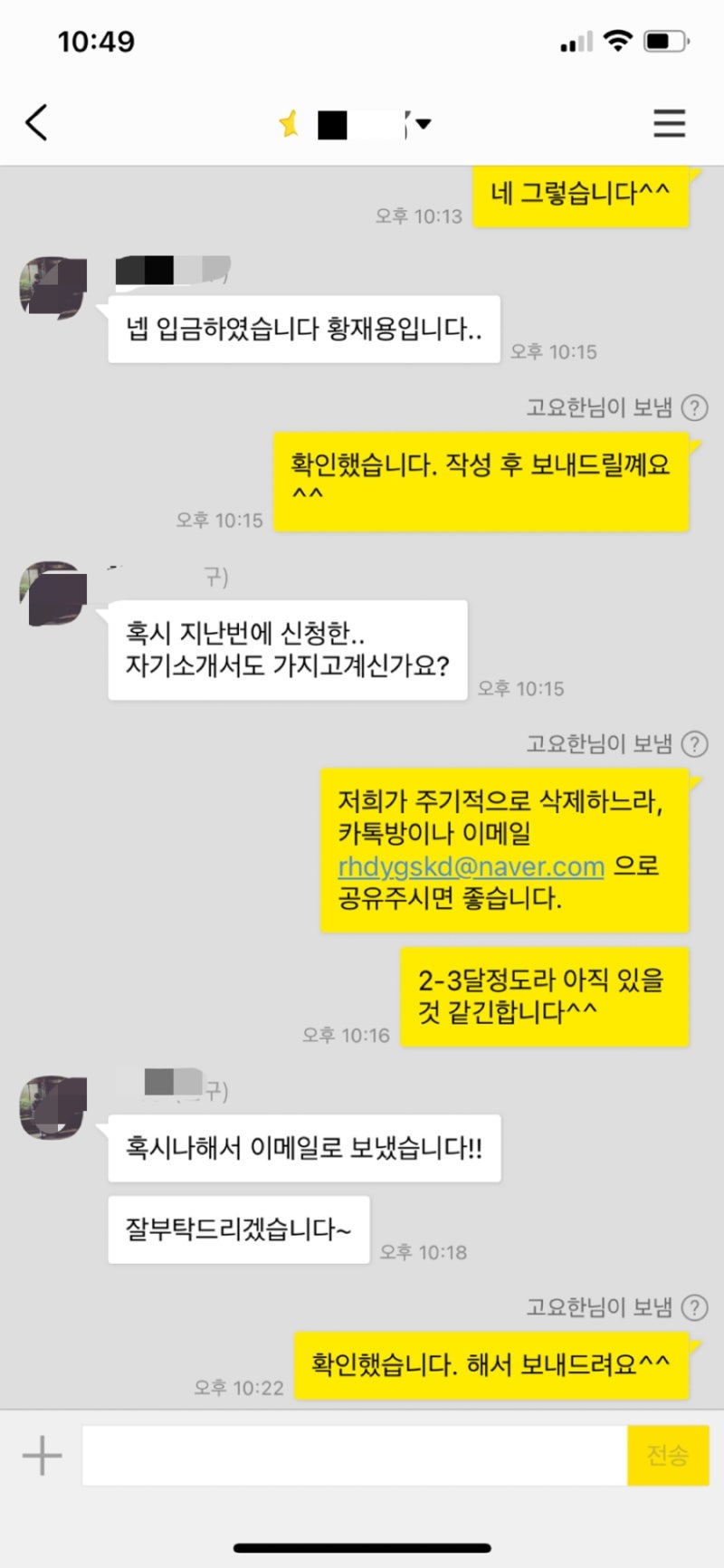Viewport: 724px width, 1568px height.
Task: Expand the chat title dropdown arrow
Action: pos(423,124)
